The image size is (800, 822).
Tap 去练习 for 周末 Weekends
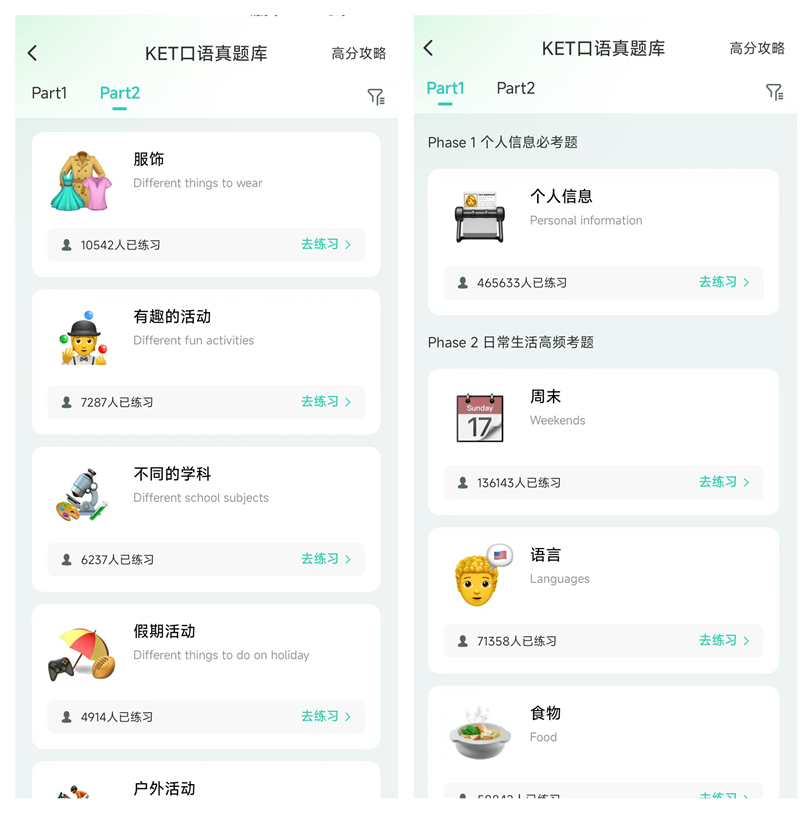tap(724, 482)
